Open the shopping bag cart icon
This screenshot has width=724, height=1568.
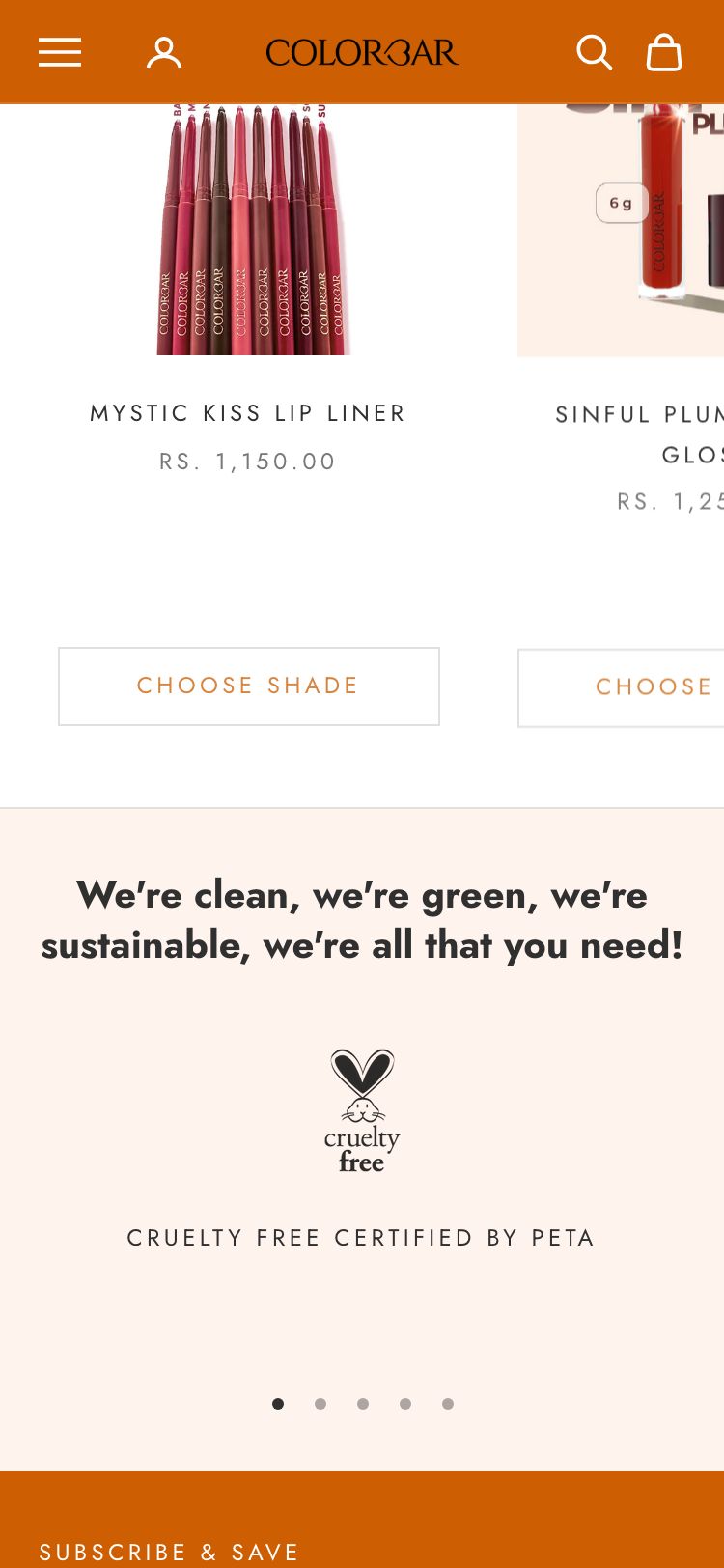(664, 52)
